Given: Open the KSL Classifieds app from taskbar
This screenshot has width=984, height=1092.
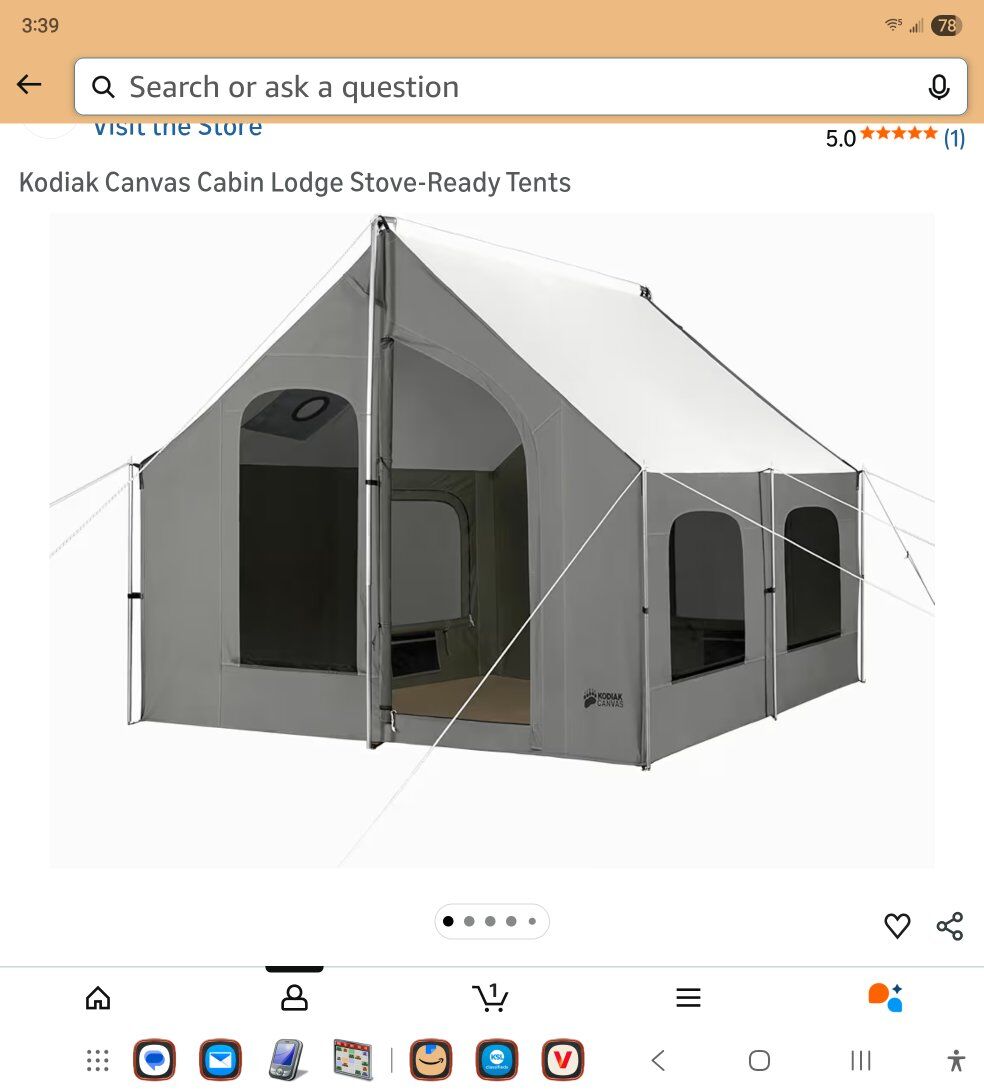Looking at the screenshot, I should click(x=497, y=1060).
